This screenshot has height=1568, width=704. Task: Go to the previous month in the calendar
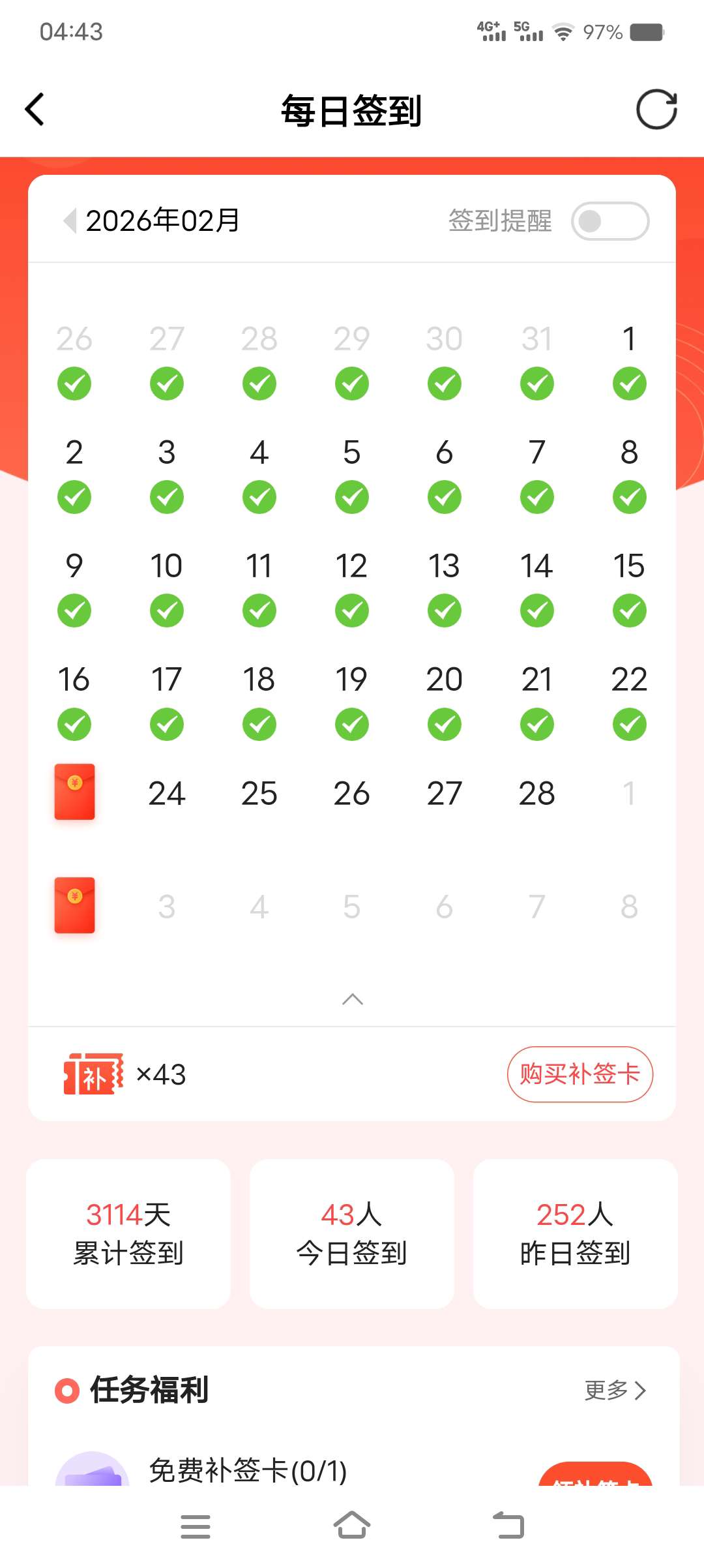pyautogui.click(x=70, y=220)
